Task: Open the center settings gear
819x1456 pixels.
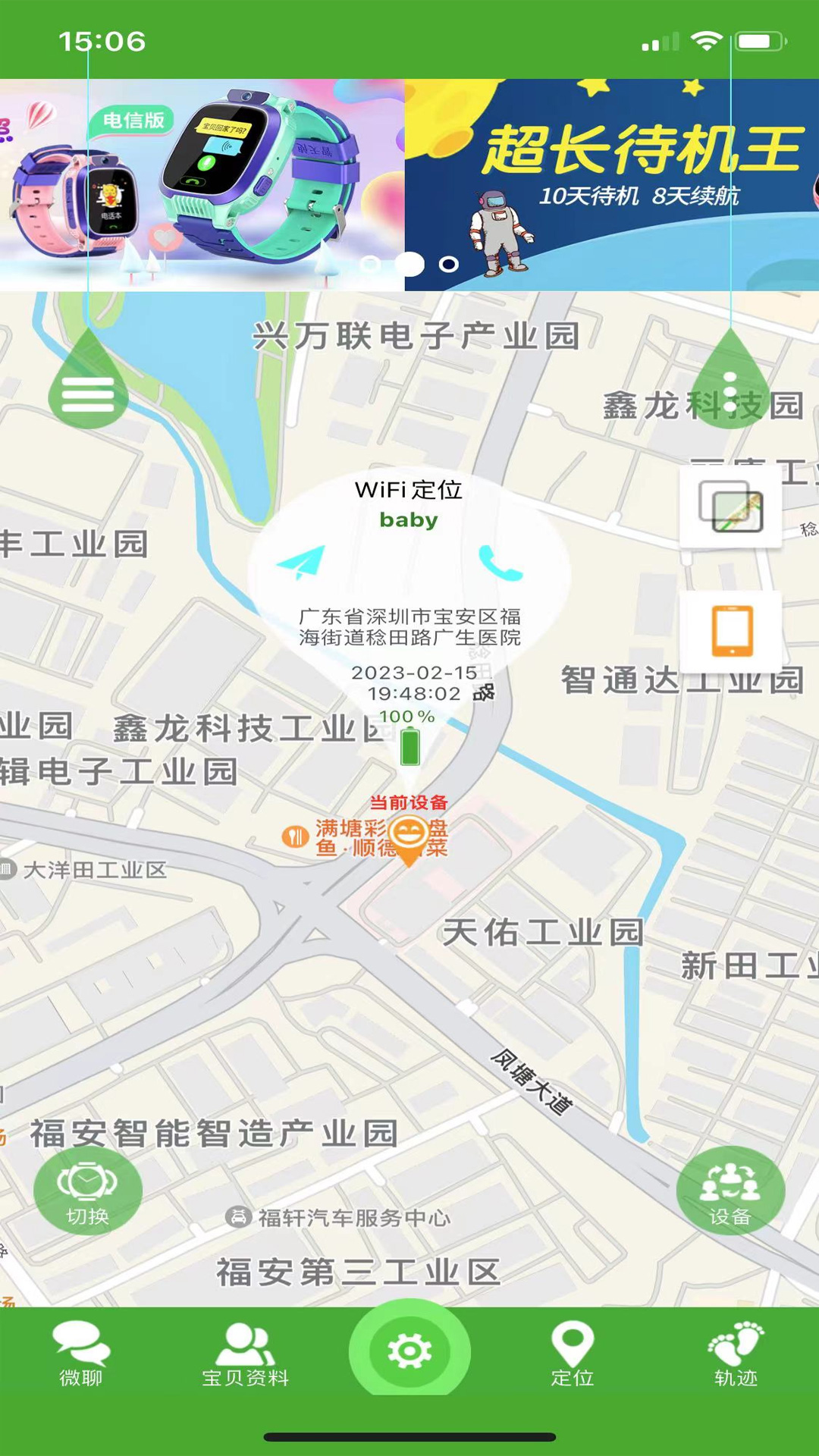Action: point(409,1351)
